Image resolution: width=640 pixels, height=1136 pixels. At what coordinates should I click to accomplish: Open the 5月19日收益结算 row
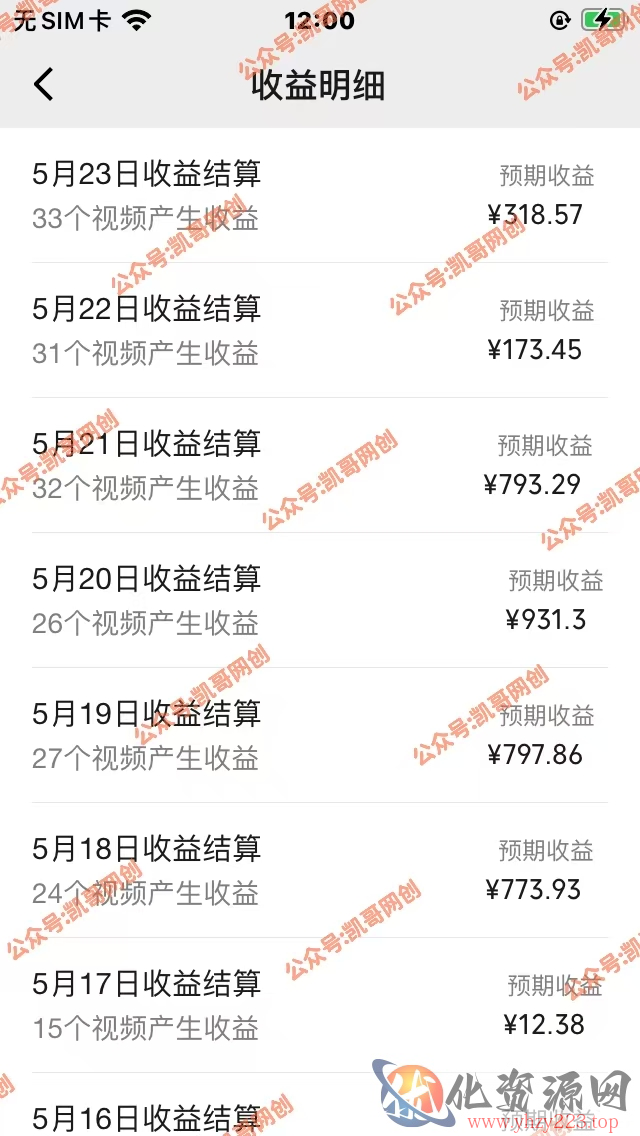320,735
